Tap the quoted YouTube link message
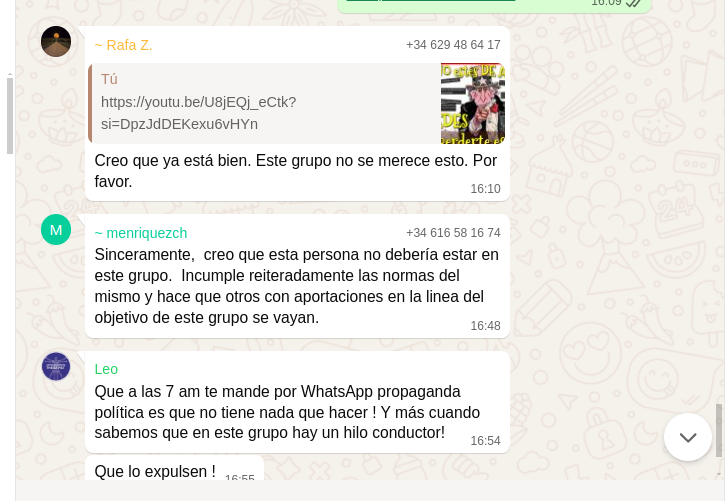Screen dimensions: 725x501 click(265, 103)
